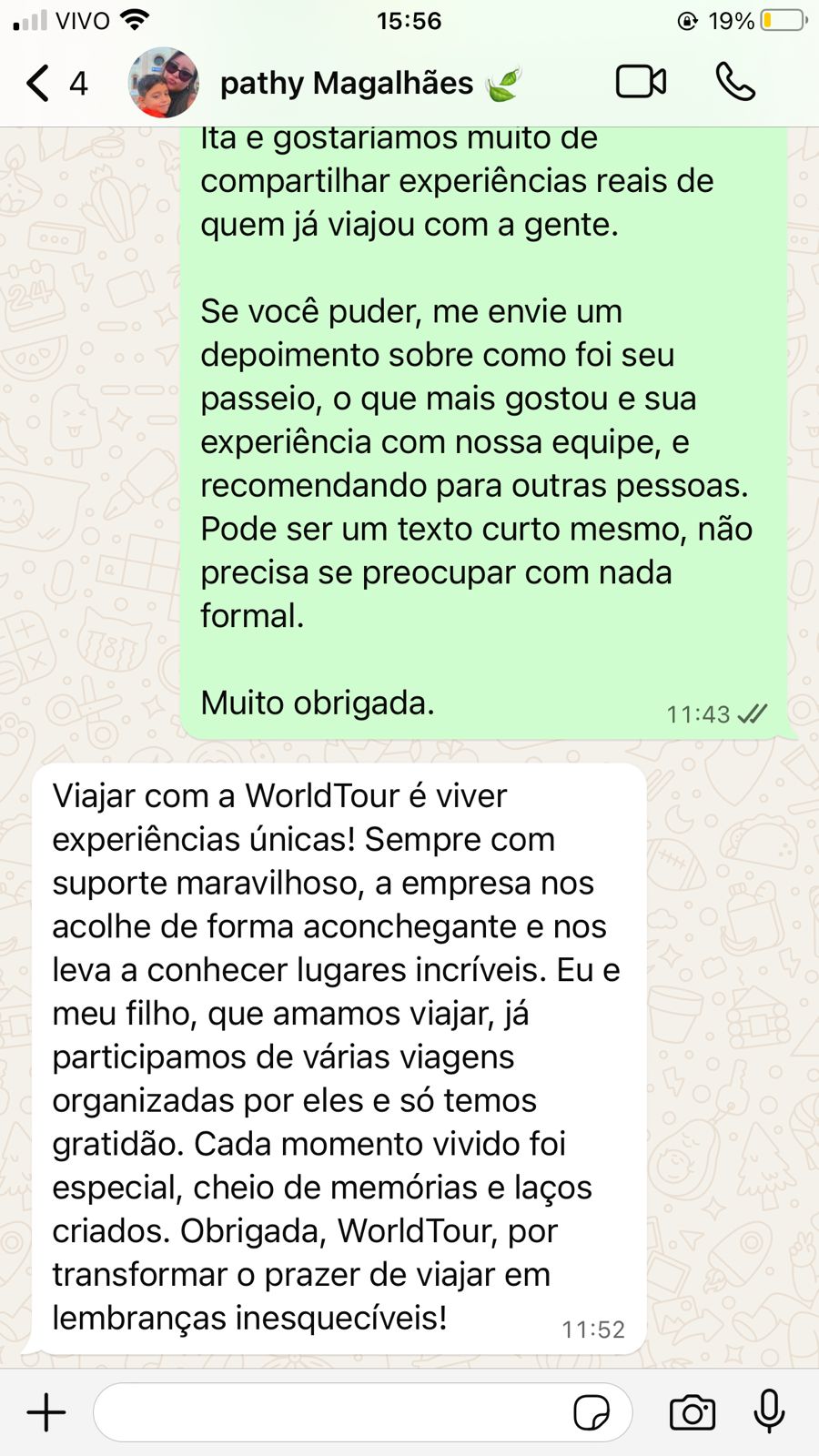
Task: Open the sticker picker
Action: tap(591, 1412)
